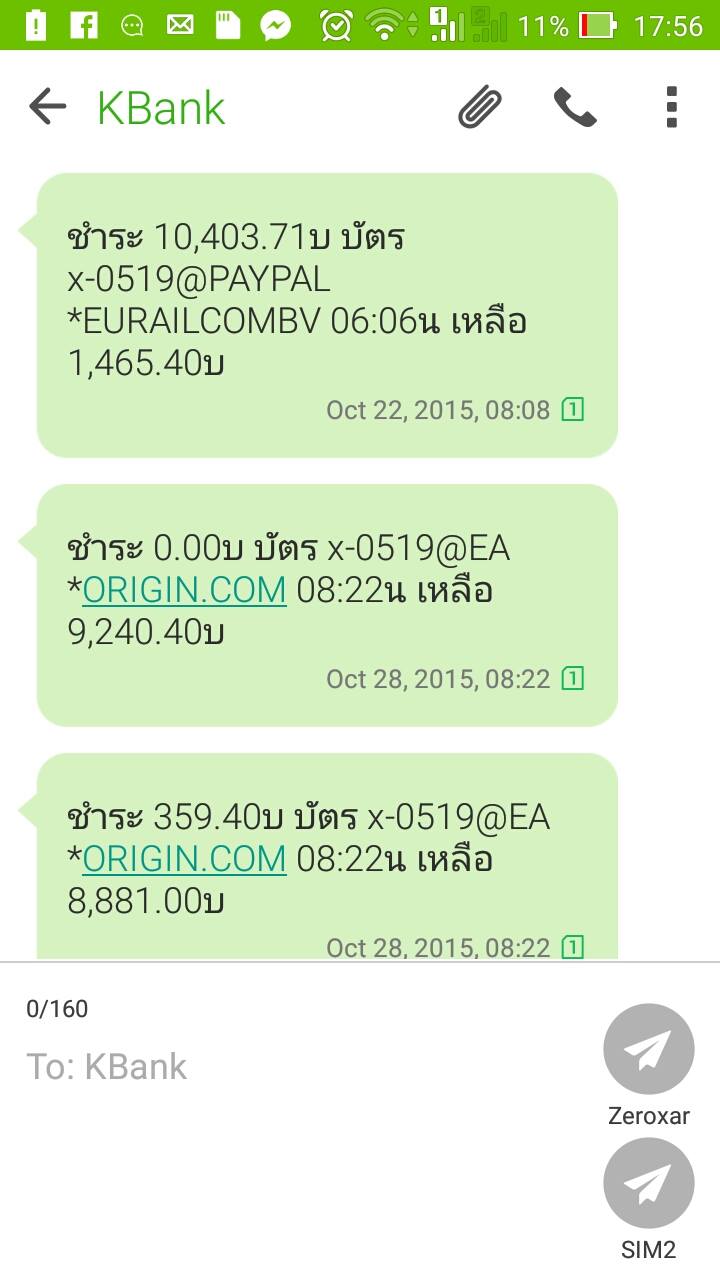Send message via SIM2

[649, 1183]
